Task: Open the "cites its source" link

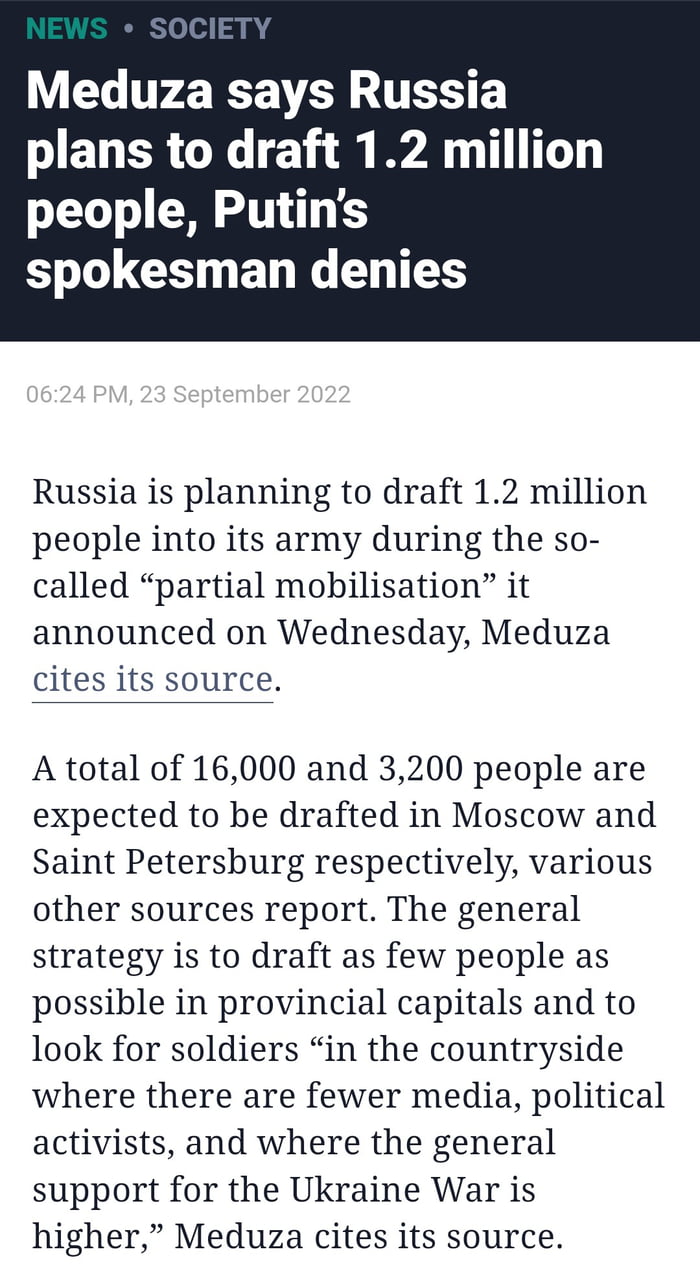Action: (x=152, y=680)
